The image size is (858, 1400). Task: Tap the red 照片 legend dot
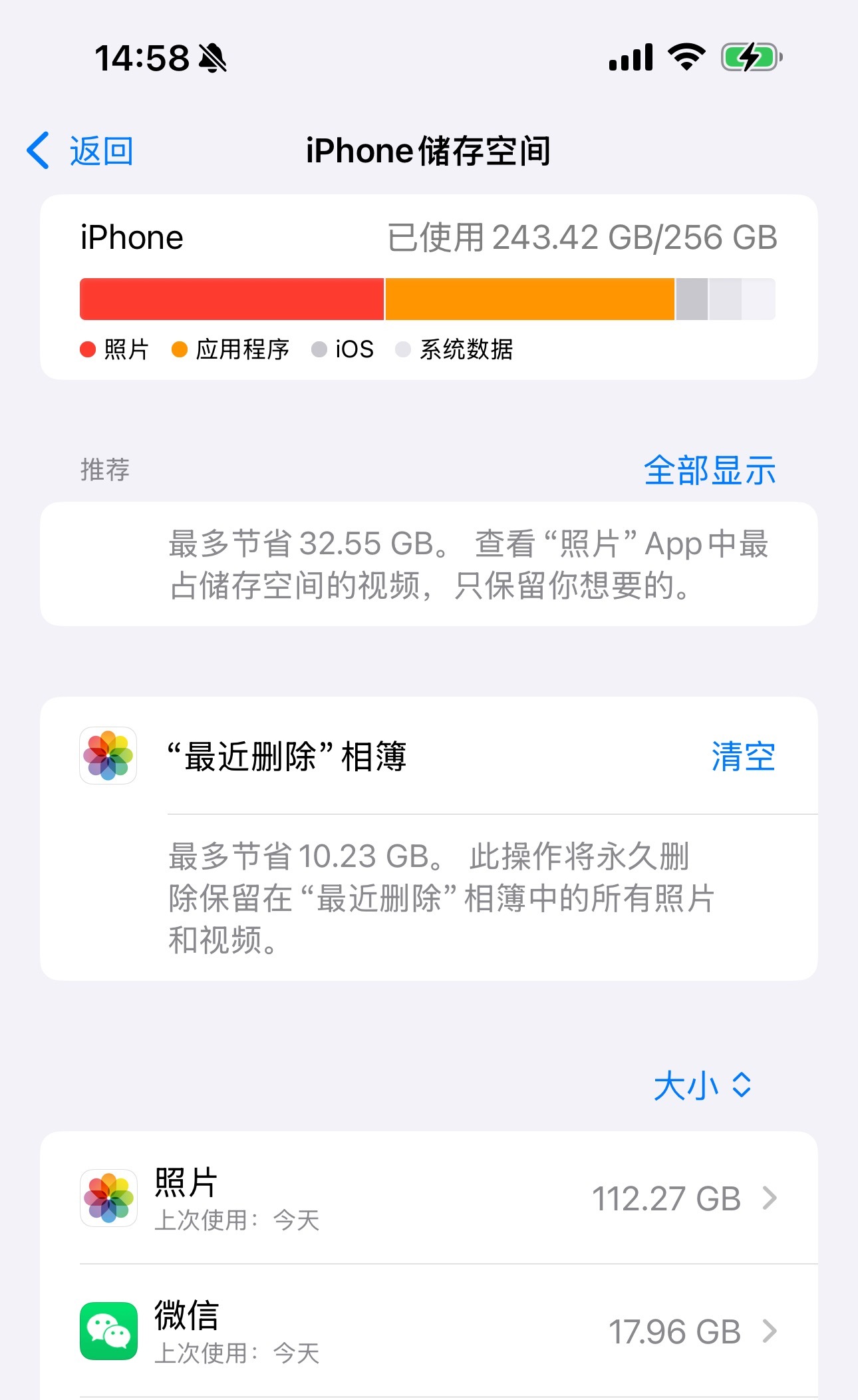coord(86,348)
